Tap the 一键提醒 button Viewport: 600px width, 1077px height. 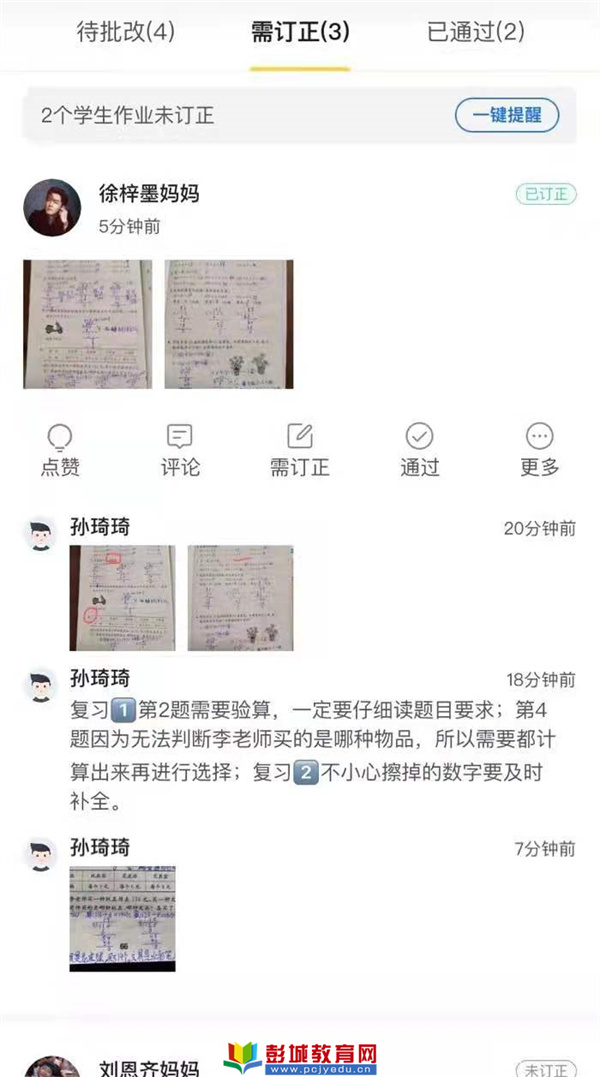(507, 115)
